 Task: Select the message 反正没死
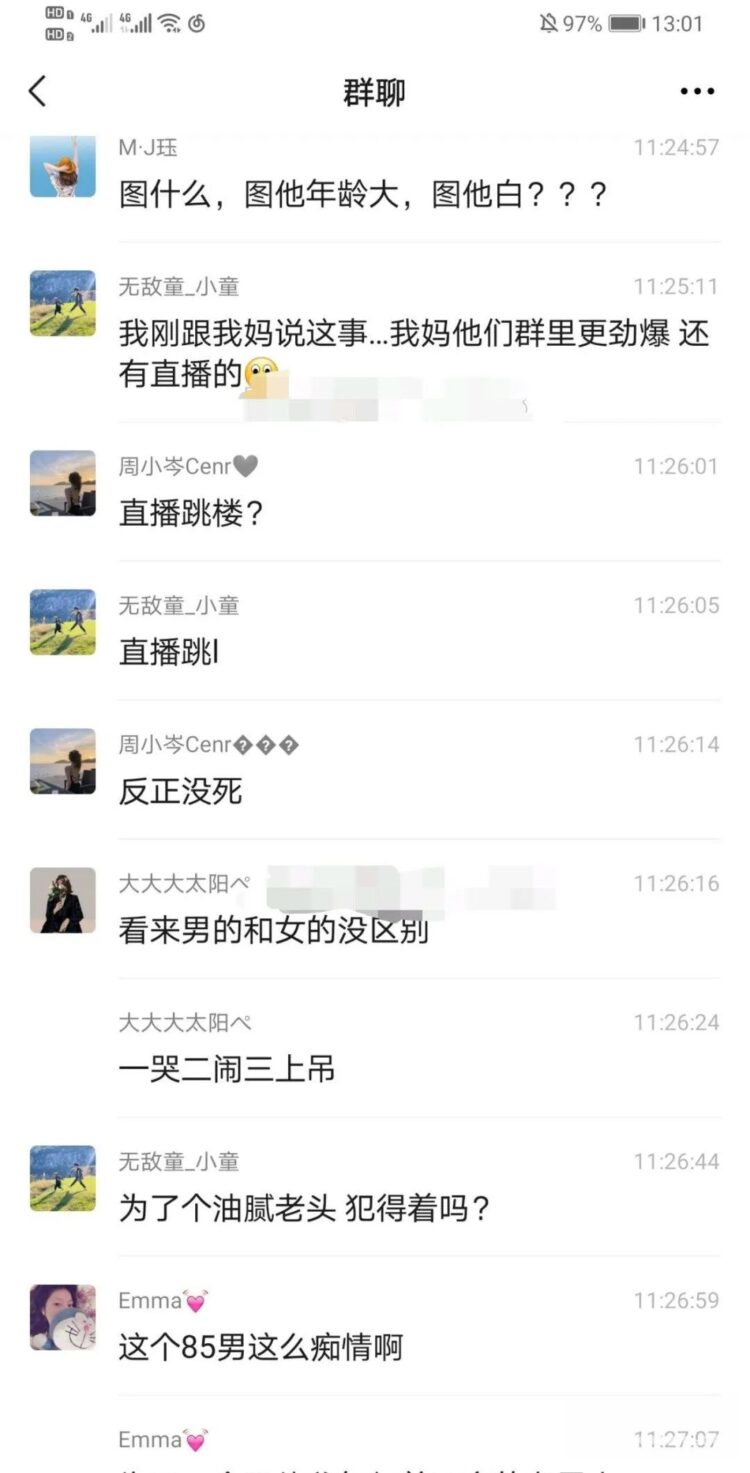click(x=181, y=792)
